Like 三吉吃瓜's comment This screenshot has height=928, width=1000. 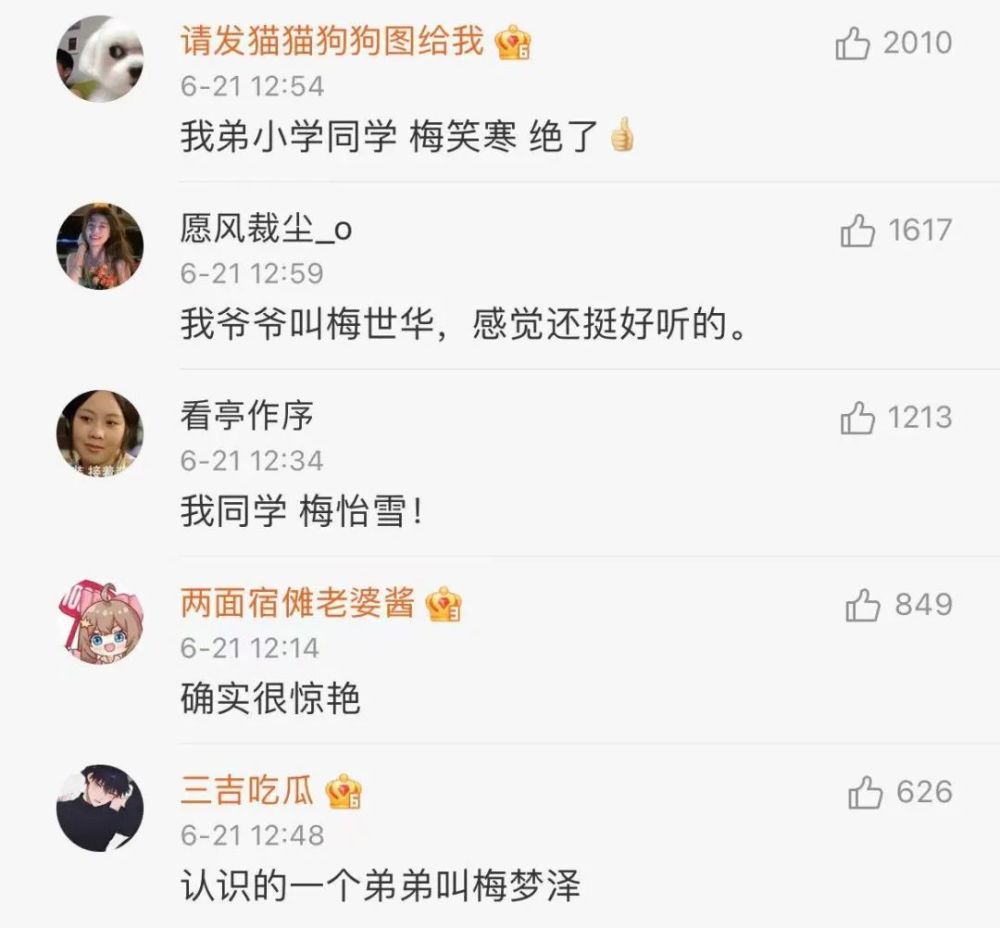pyautogui.click(x=864, y=794)
